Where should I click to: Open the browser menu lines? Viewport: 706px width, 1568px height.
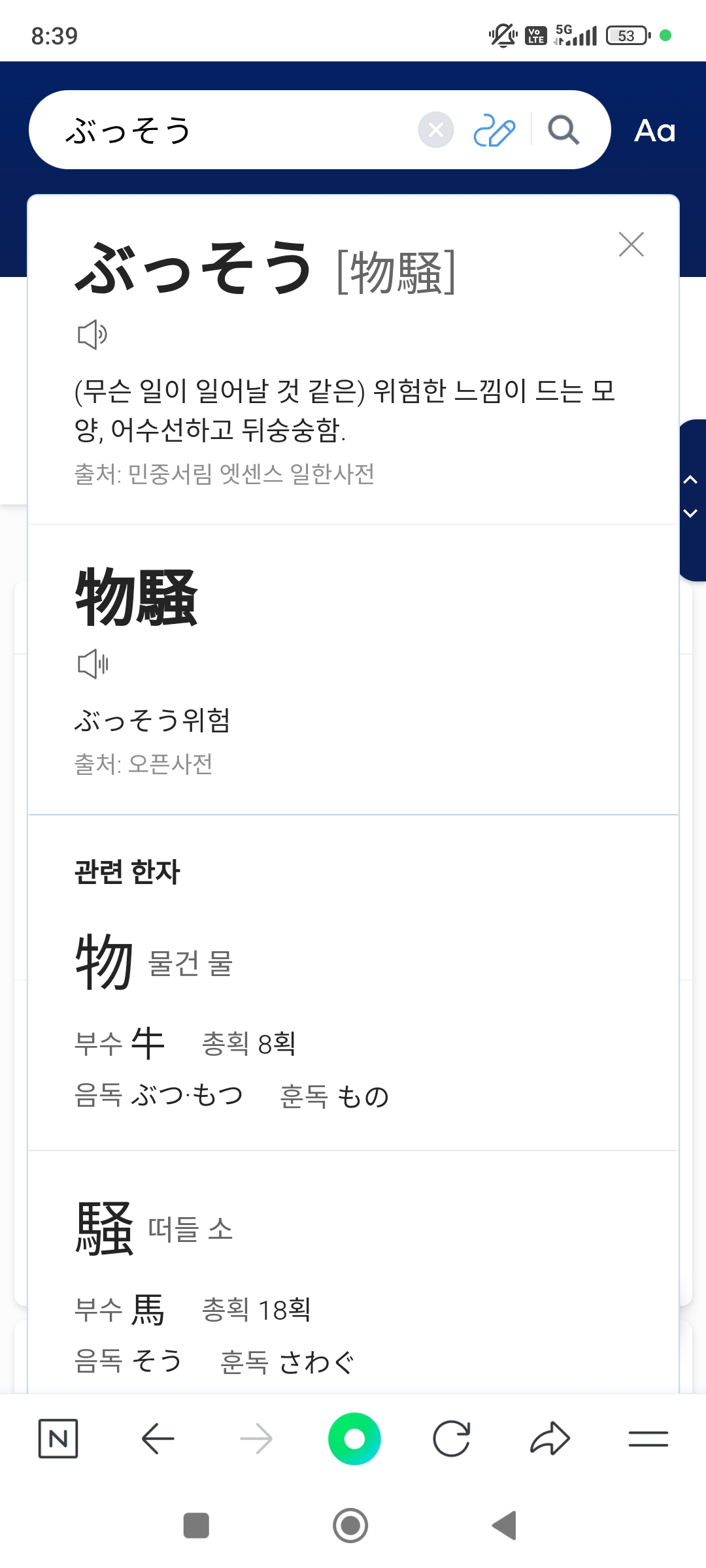(x=648, y=1439)
